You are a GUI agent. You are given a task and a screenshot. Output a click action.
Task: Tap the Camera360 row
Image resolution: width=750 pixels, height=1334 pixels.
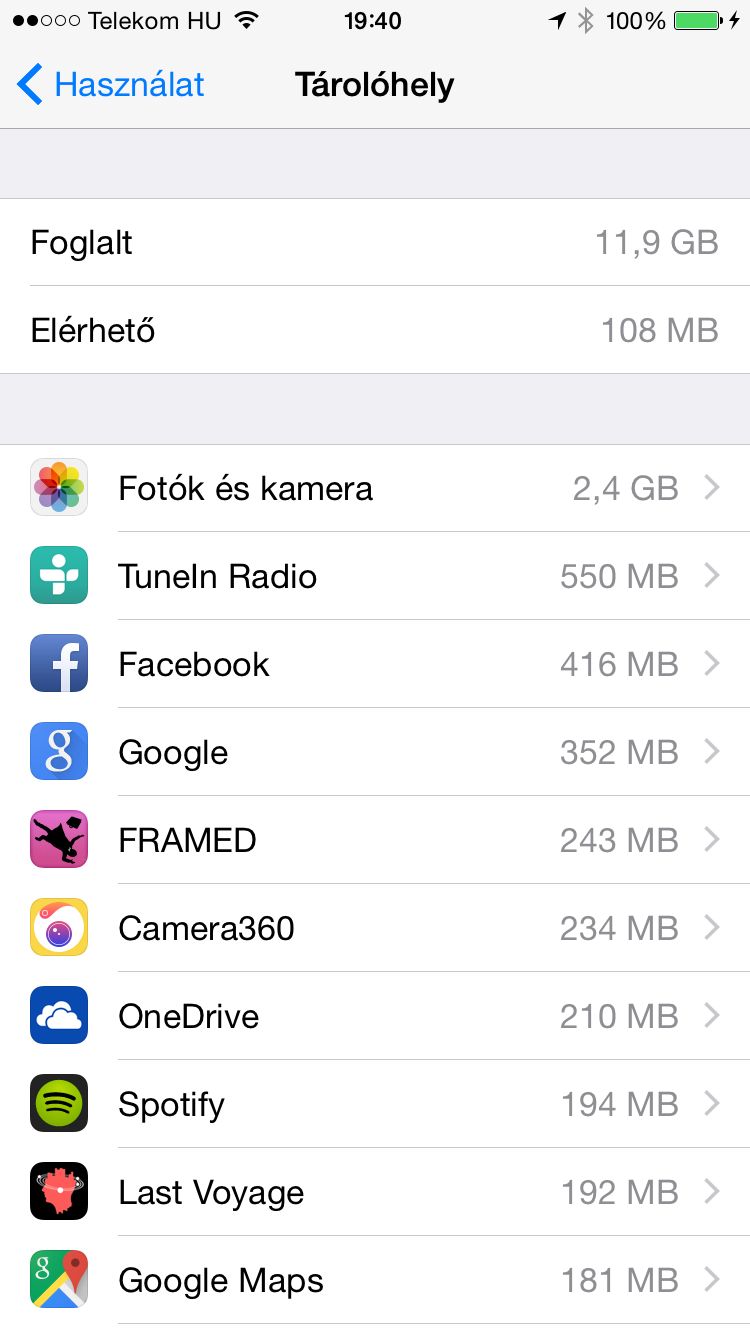(x=375, y=928)
